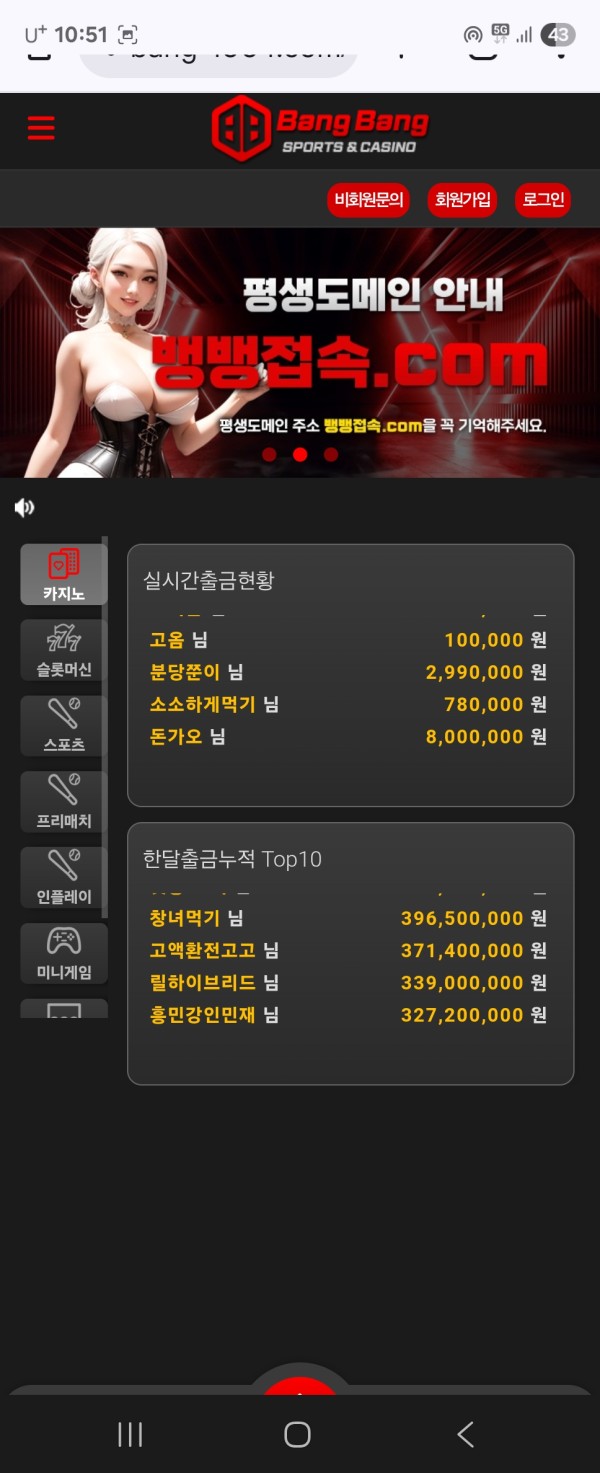Tap the 비회원문의 button
Viewport: 600px width, 1473px height.
(368, 200)
